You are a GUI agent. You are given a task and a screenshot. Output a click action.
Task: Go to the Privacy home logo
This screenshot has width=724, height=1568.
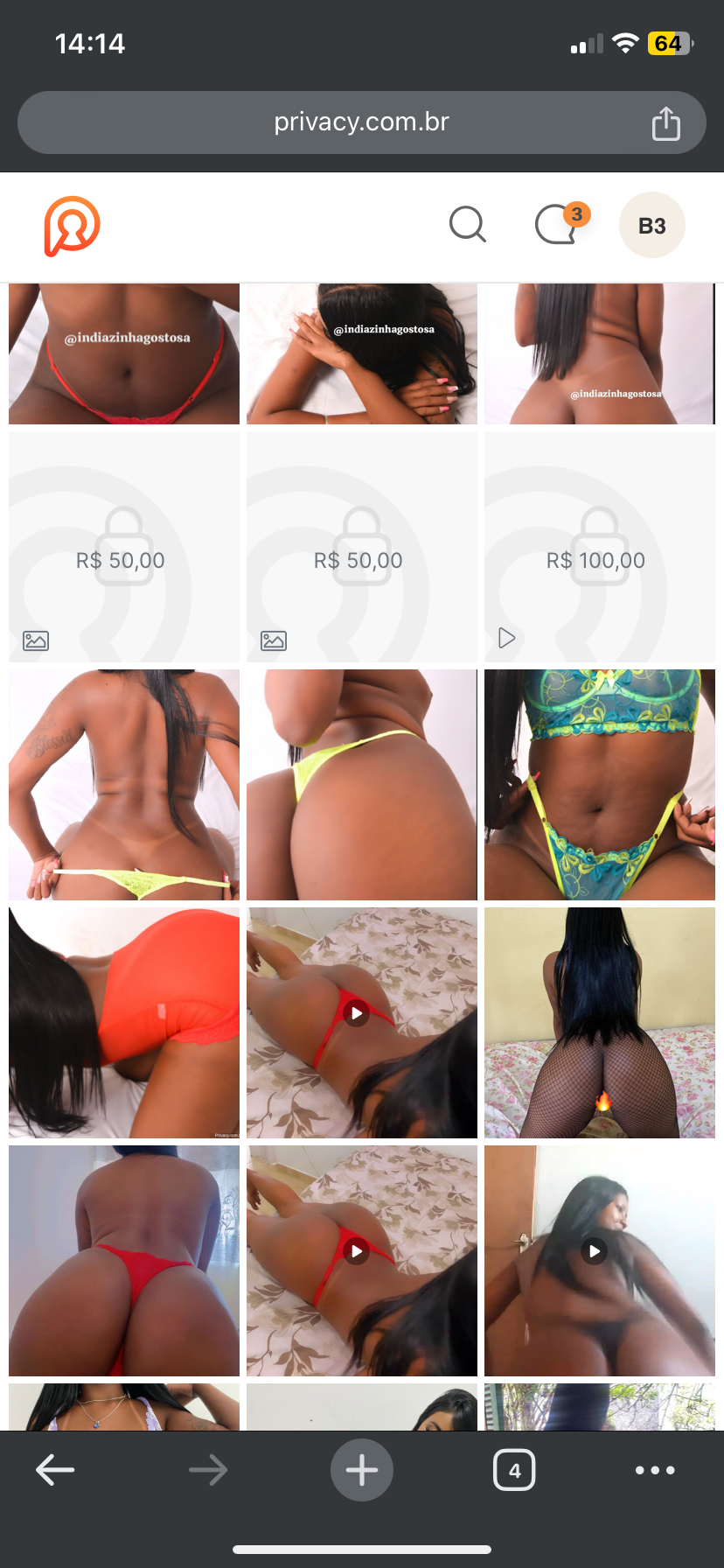[x=72, y=227]
